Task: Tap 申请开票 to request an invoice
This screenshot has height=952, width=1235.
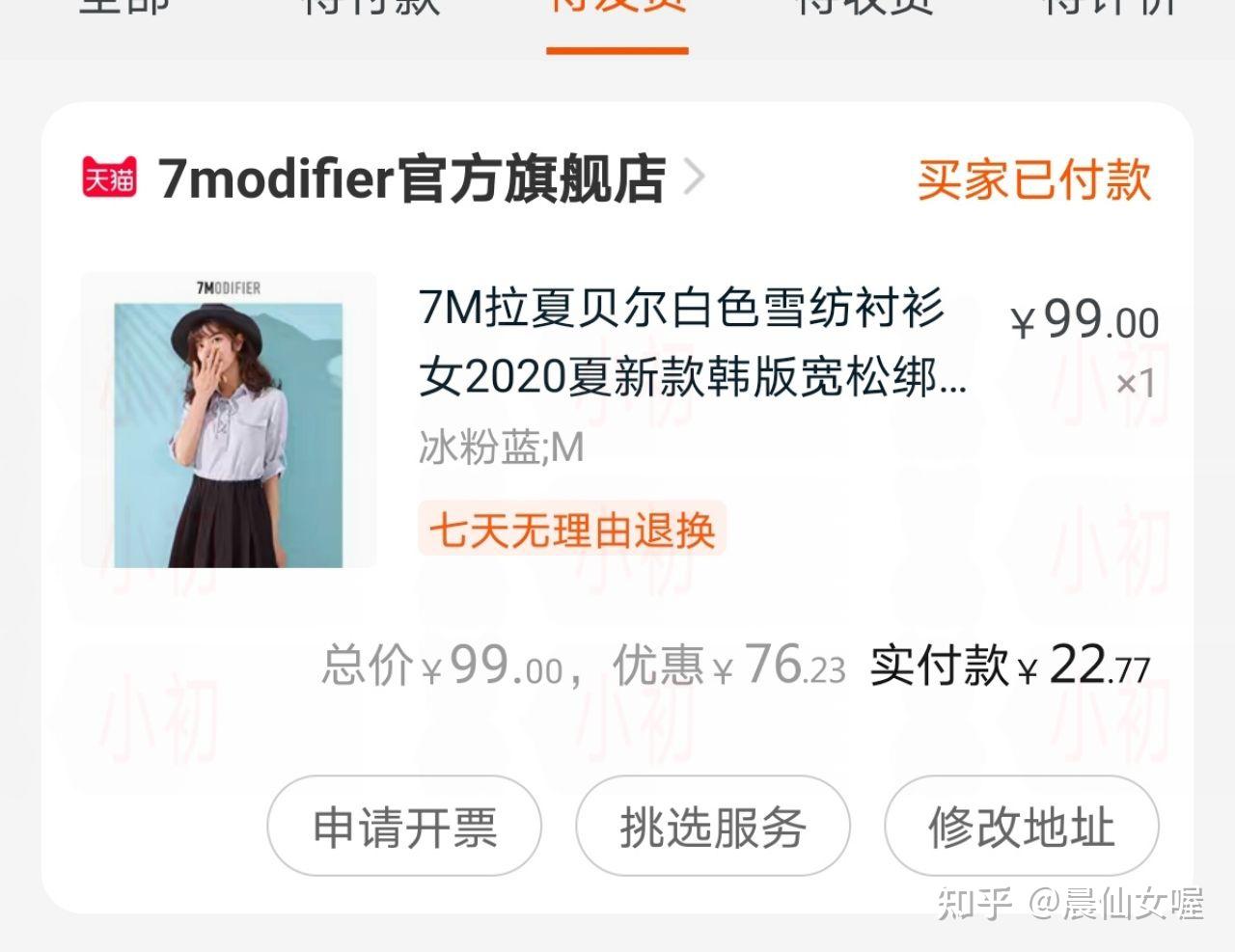Action: coord(404,827)
